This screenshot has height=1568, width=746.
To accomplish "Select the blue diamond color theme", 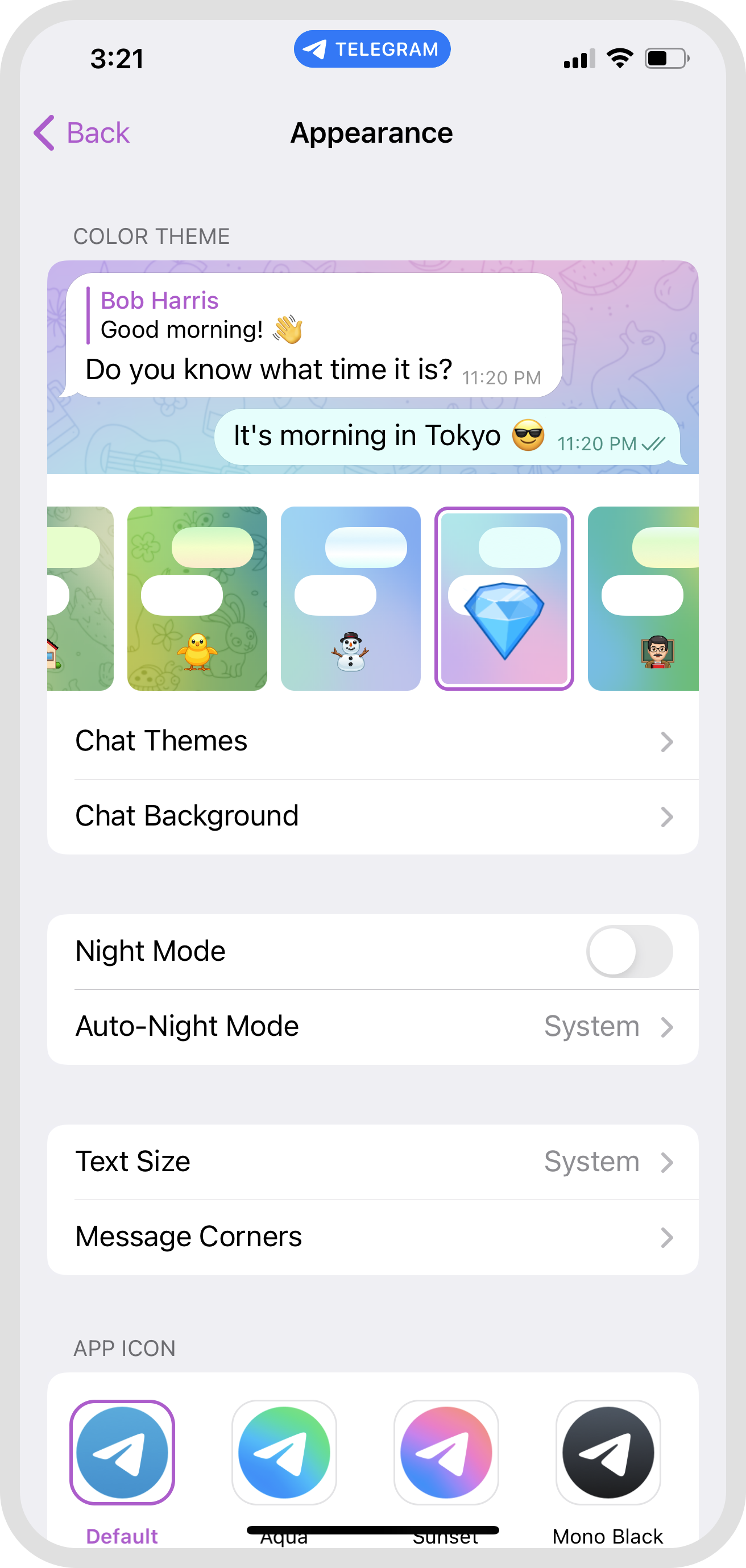I will click(504, 598).
